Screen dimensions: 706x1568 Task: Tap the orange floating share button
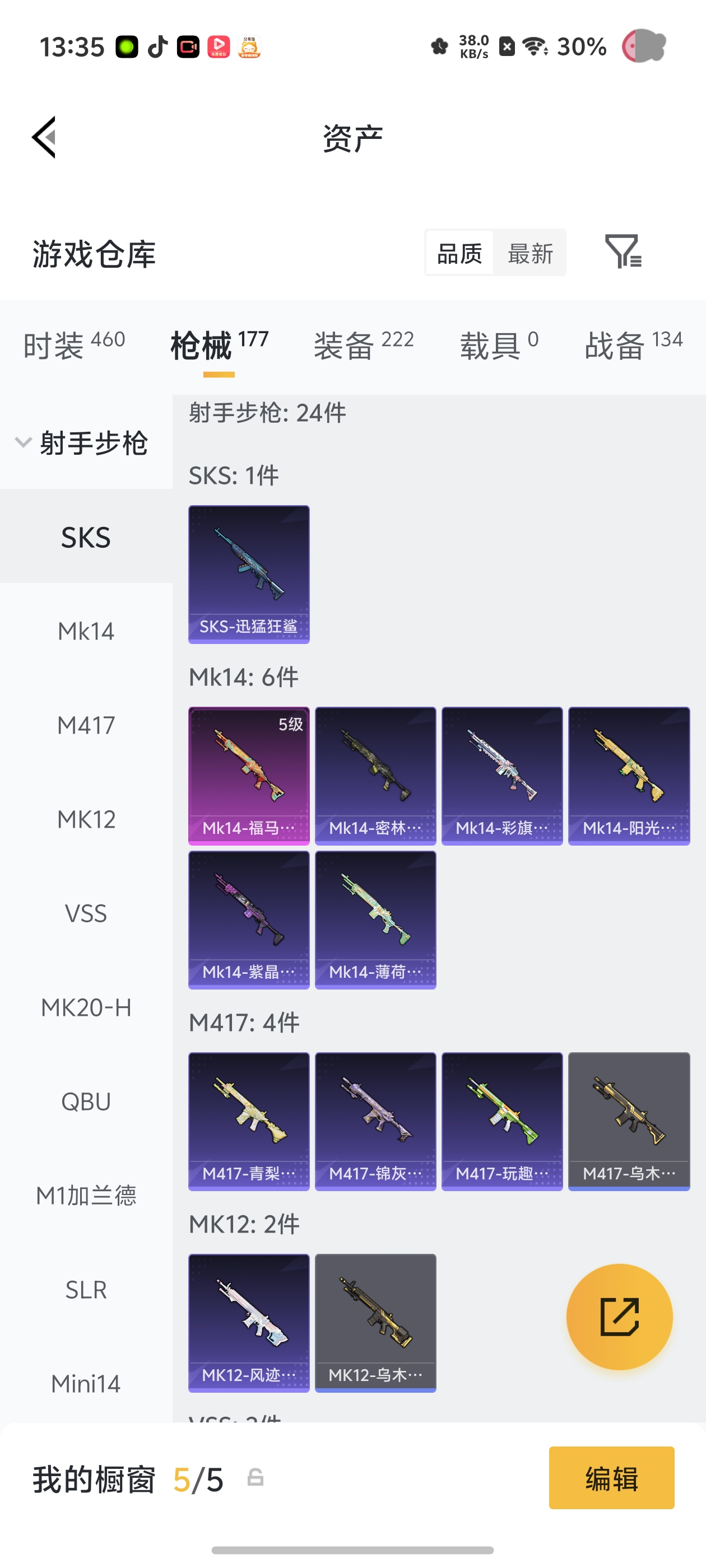619,1317
